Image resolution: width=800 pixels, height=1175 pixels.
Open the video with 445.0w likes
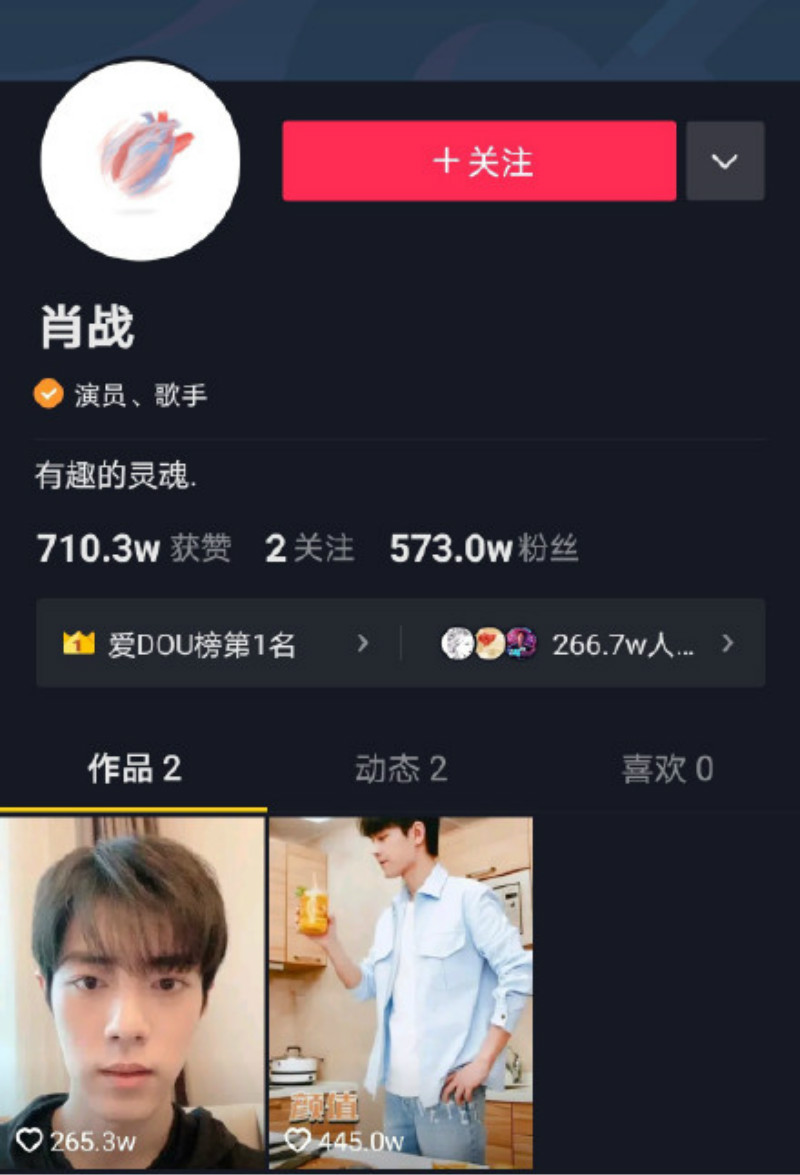[401, 992]
